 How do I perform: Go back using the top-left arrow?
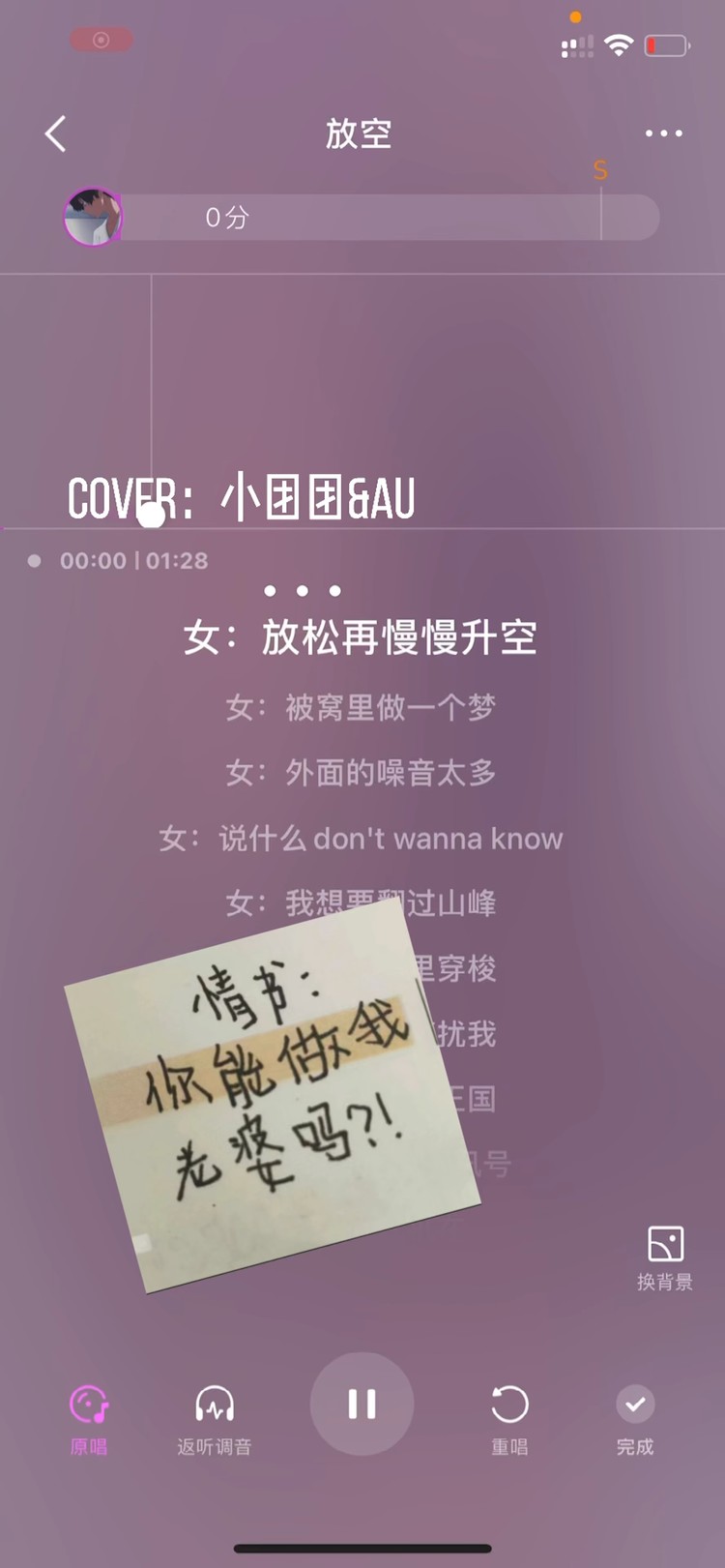56,134
